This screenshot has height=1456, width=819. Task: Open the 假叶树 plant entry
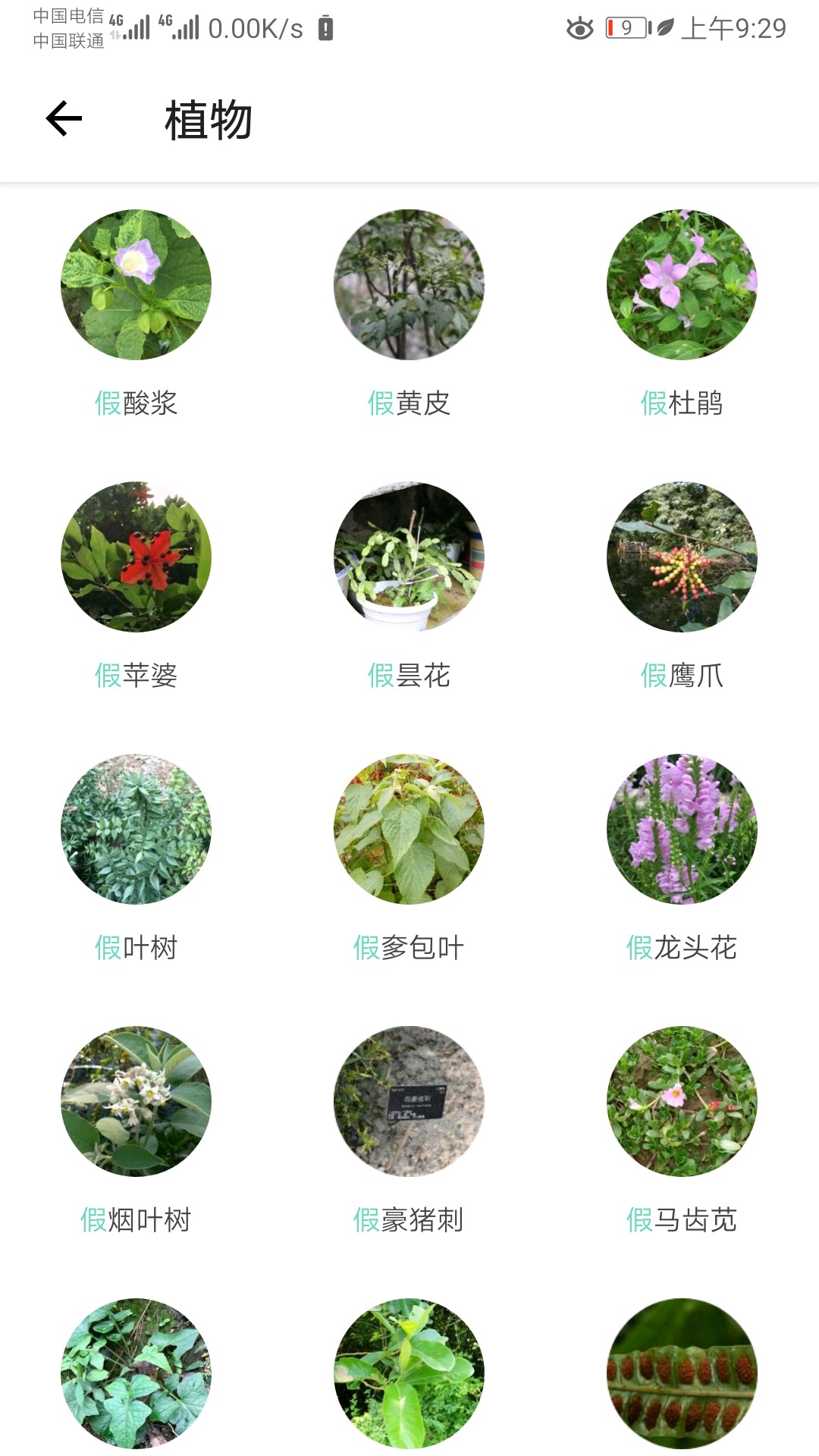point(136,829)
